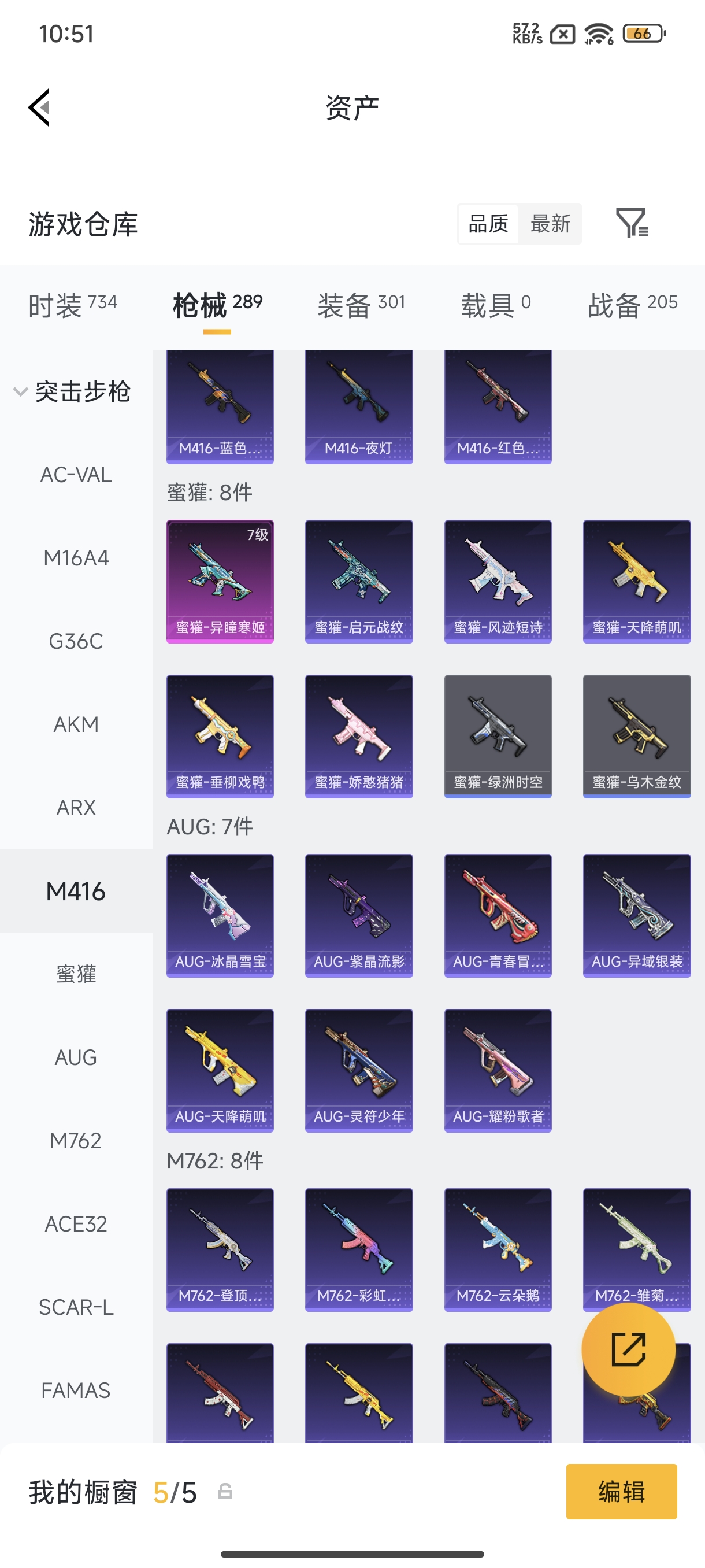Tap 编辑 to edit my showcase
This screenshot has height=1568, width=705.
[x=621, y=1491]
